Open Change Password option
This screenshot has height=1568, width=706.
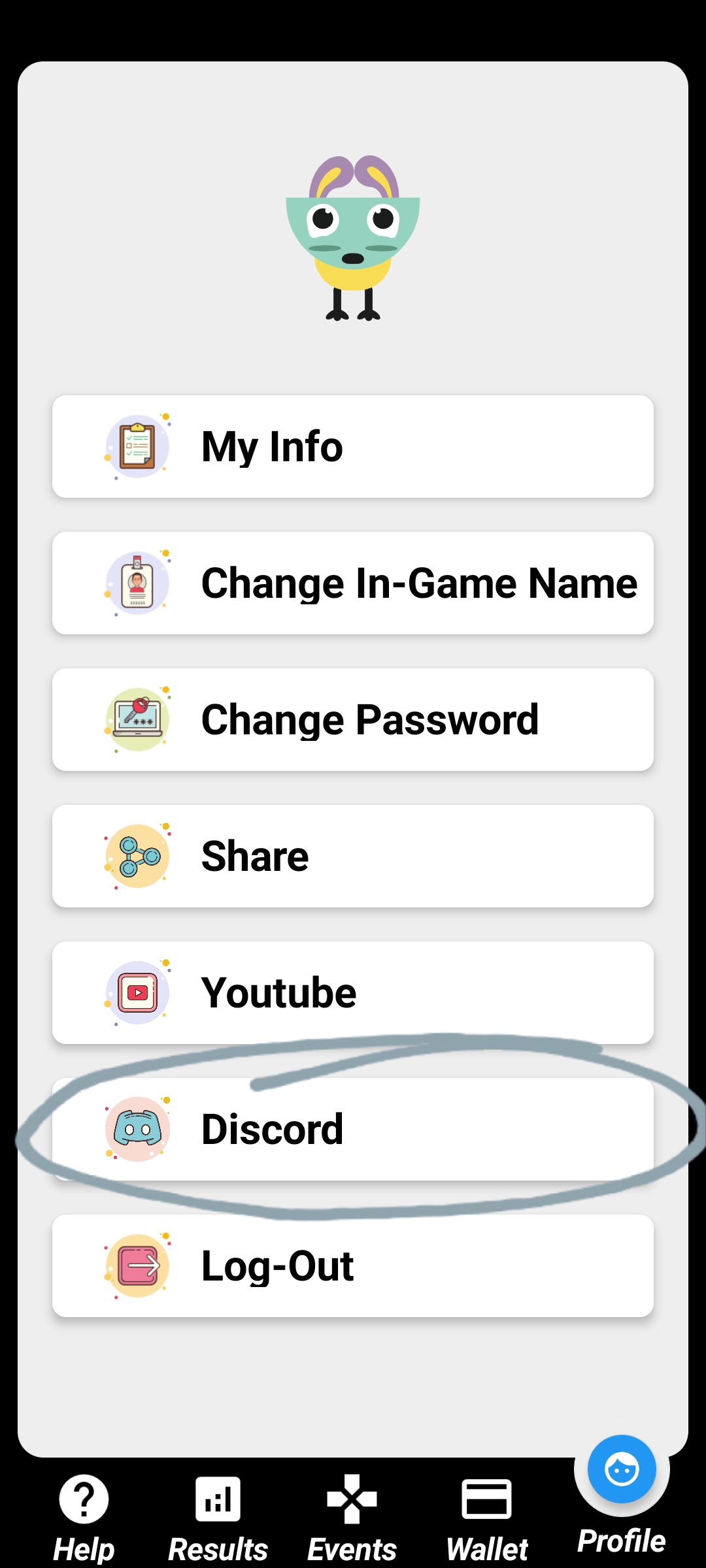353,719
